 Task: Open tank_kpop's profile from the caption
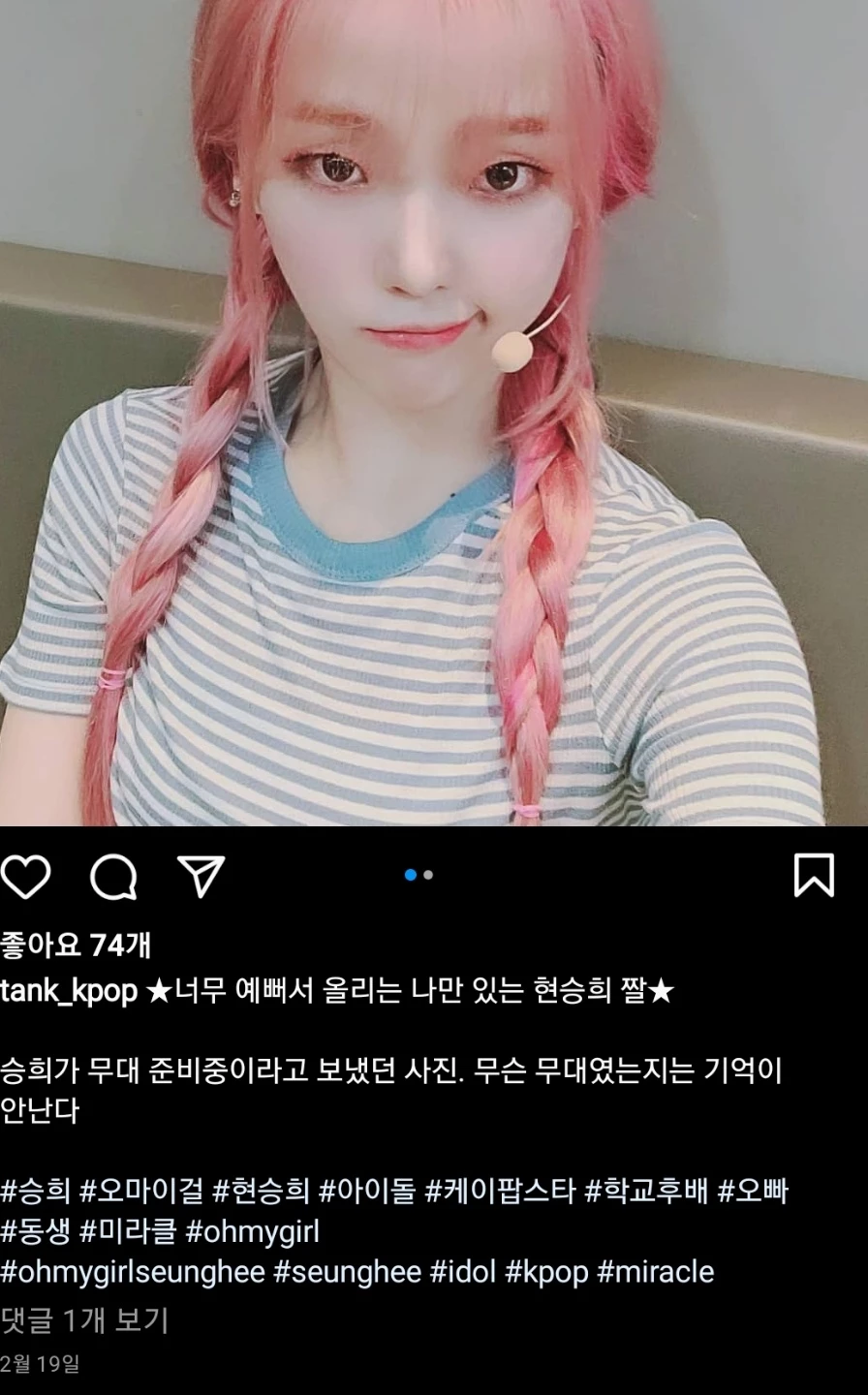(x=69, y=991)
